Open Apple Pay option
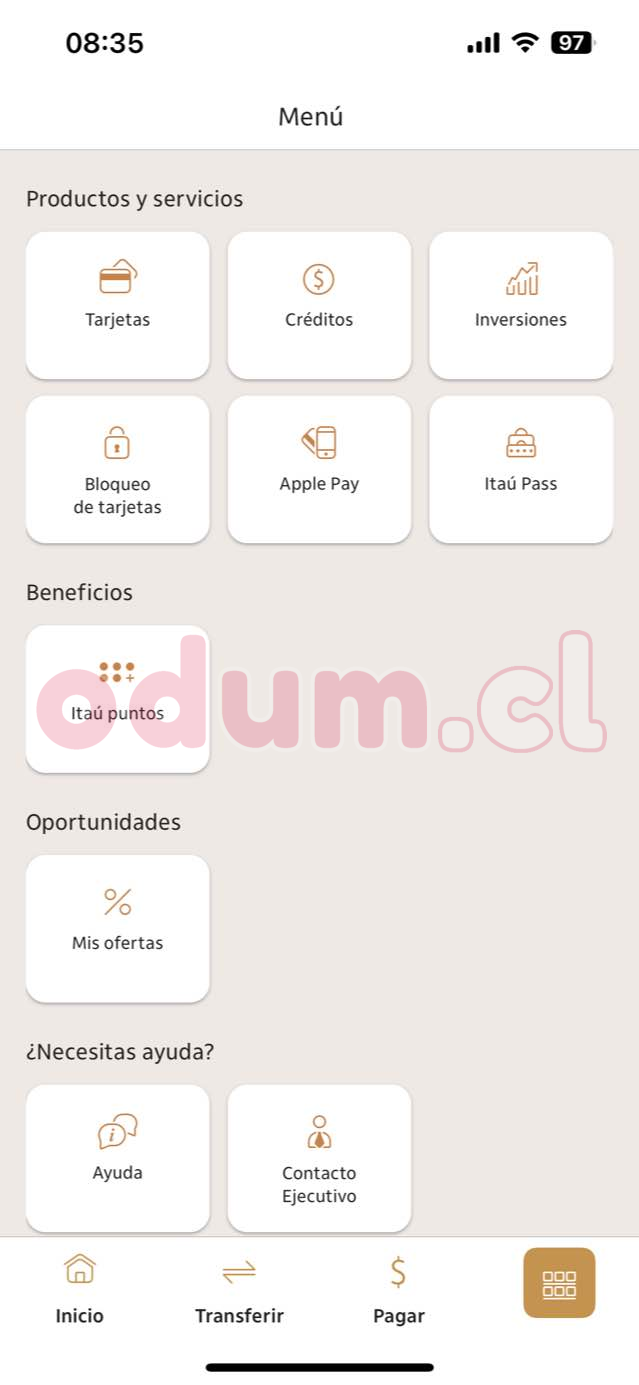The height and width of the screenshot is (1385, 639). point(319,469)
